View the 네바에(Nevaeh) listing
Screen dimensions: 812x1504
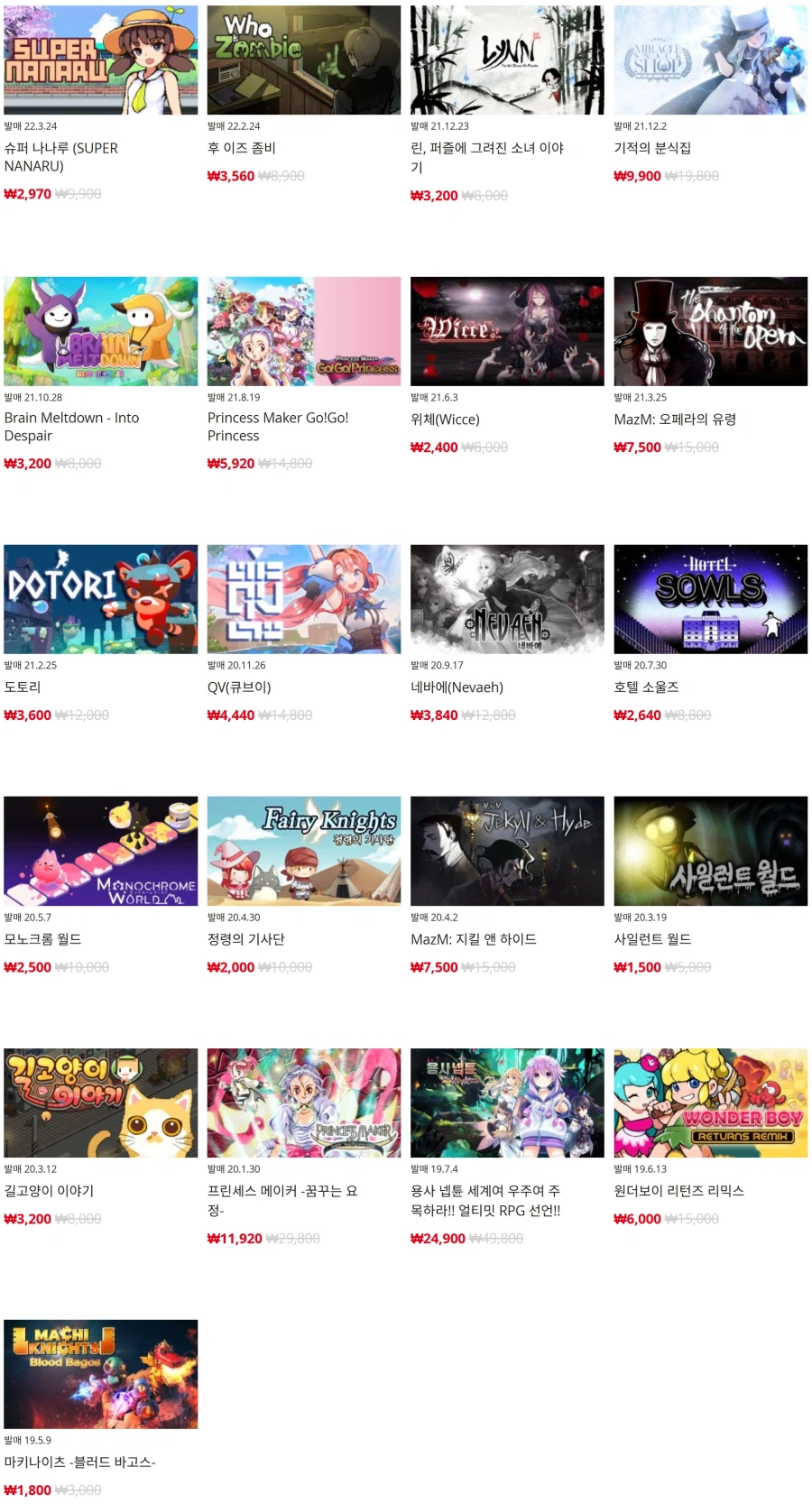507,599
